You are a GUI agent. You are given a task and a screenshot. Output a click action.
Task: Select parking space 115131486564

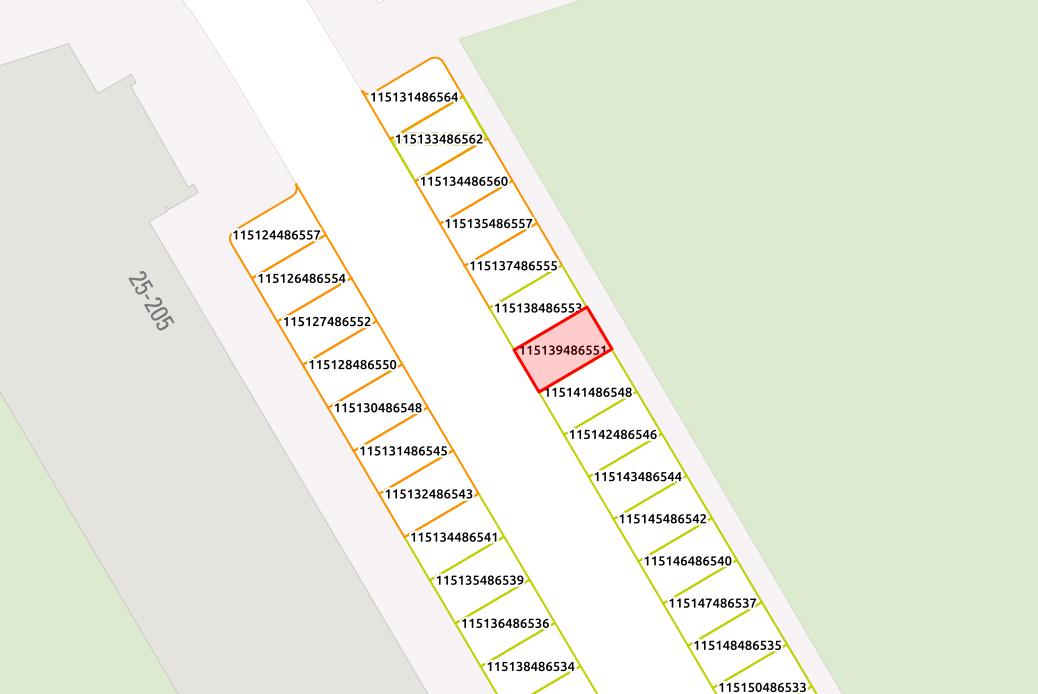click(414, 97)
